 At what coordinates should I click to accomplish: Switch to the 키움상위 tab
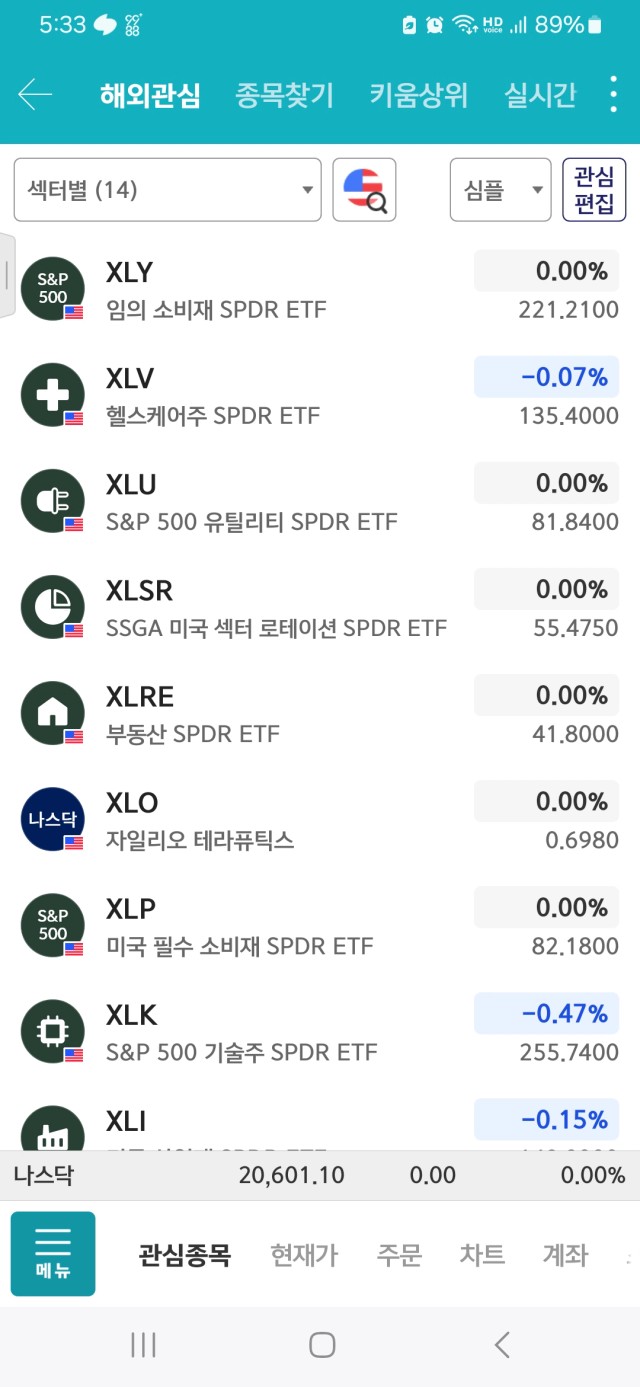419,95
